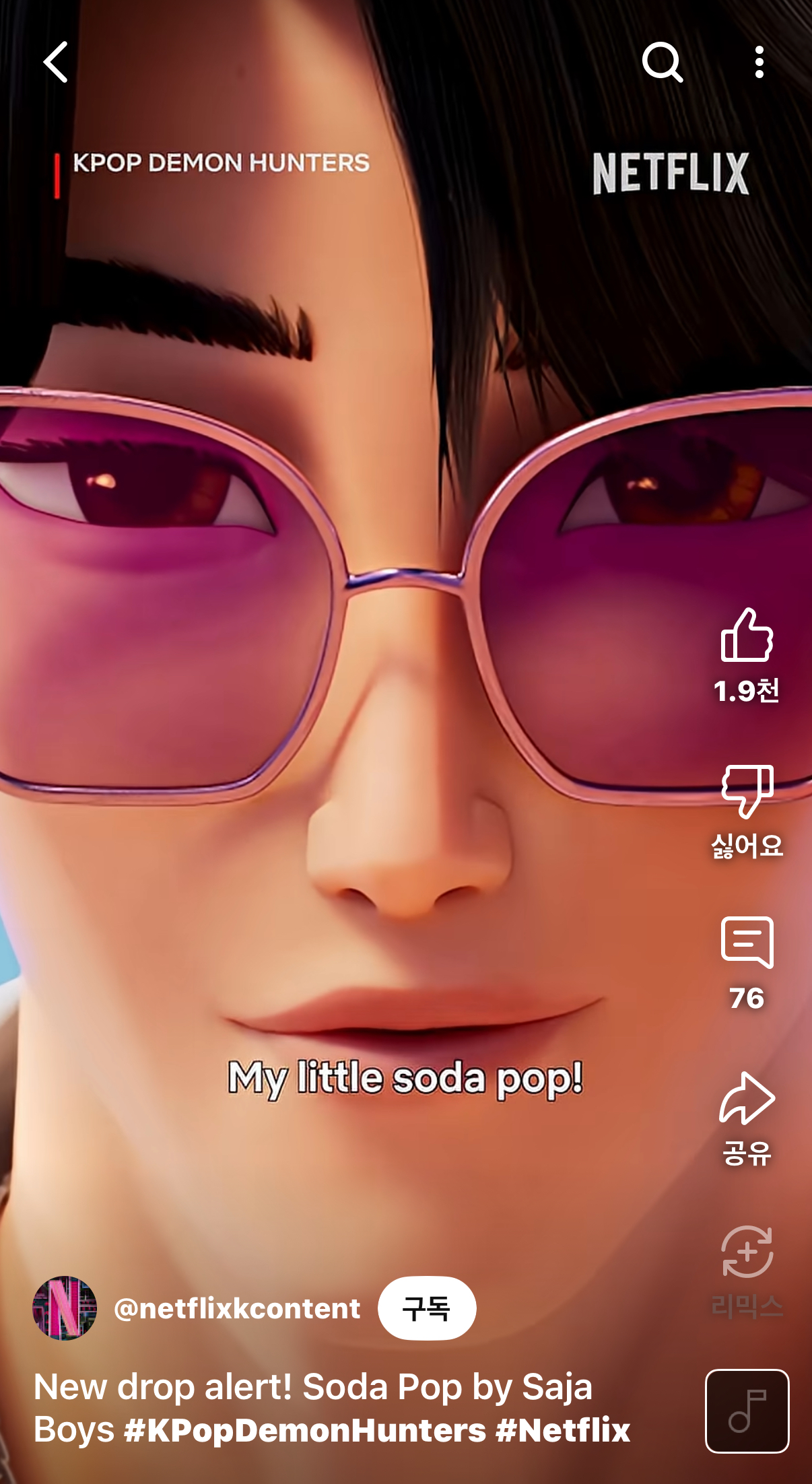Like this Short with thumbs up

click(747, 634)
